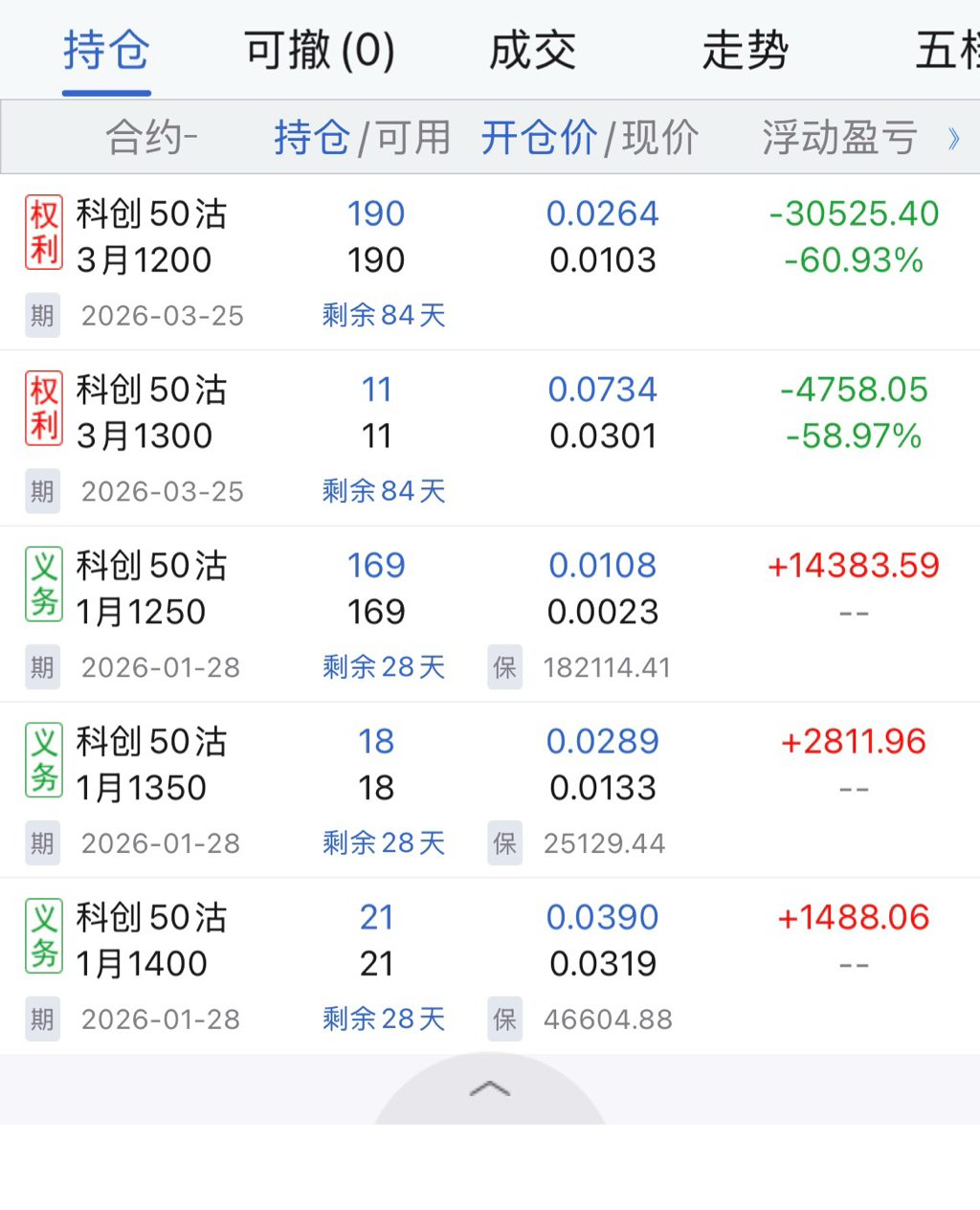Viewport: 980px width, 1210px height.
Task: Open the 科创50沽 1月1400 position
Action: point(153,941)
